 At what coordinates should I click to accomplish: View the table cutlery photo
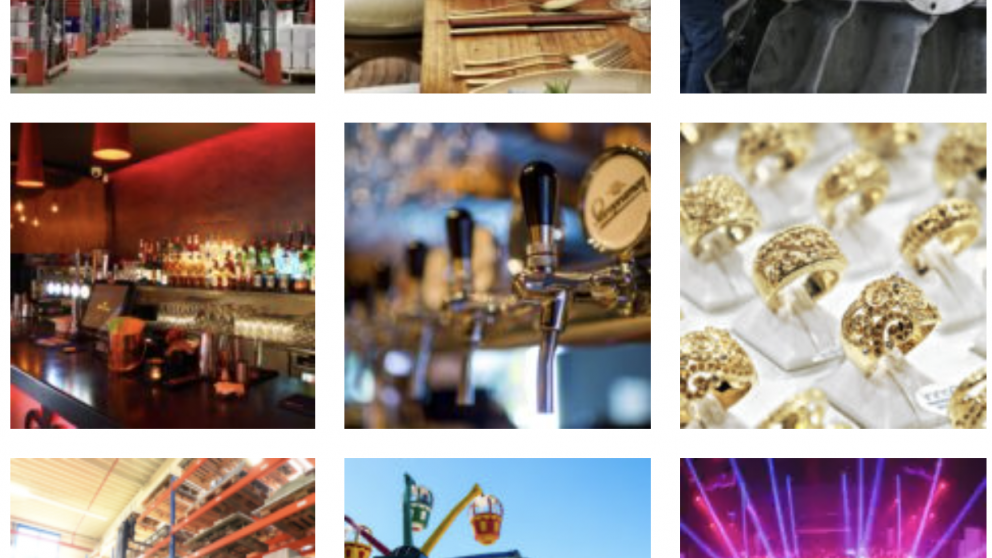tap(497, 46)
